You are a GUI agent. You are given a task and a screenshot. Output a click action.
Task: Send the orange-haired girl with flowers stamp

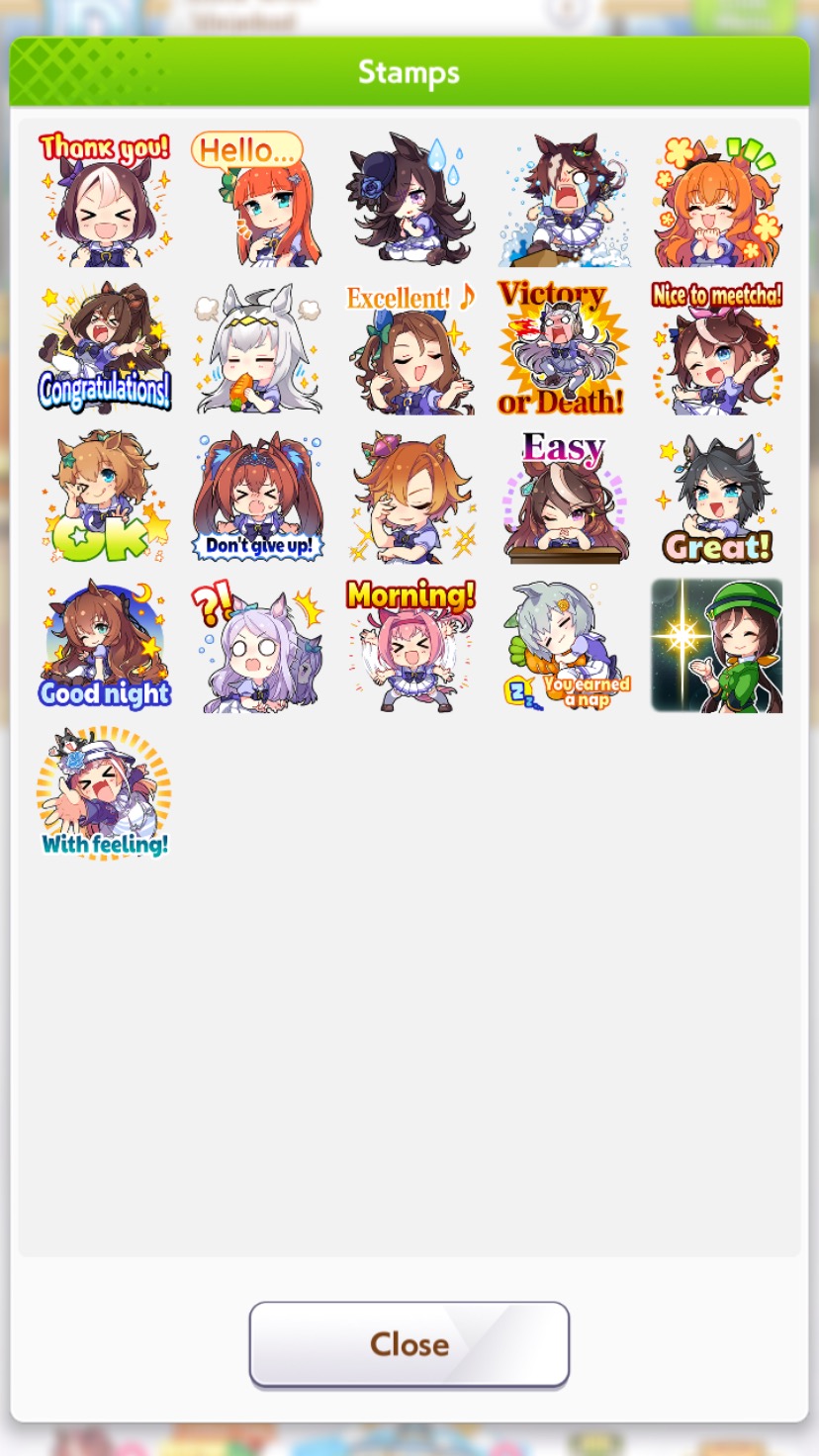pyautogui.click(x=716, y=200)
